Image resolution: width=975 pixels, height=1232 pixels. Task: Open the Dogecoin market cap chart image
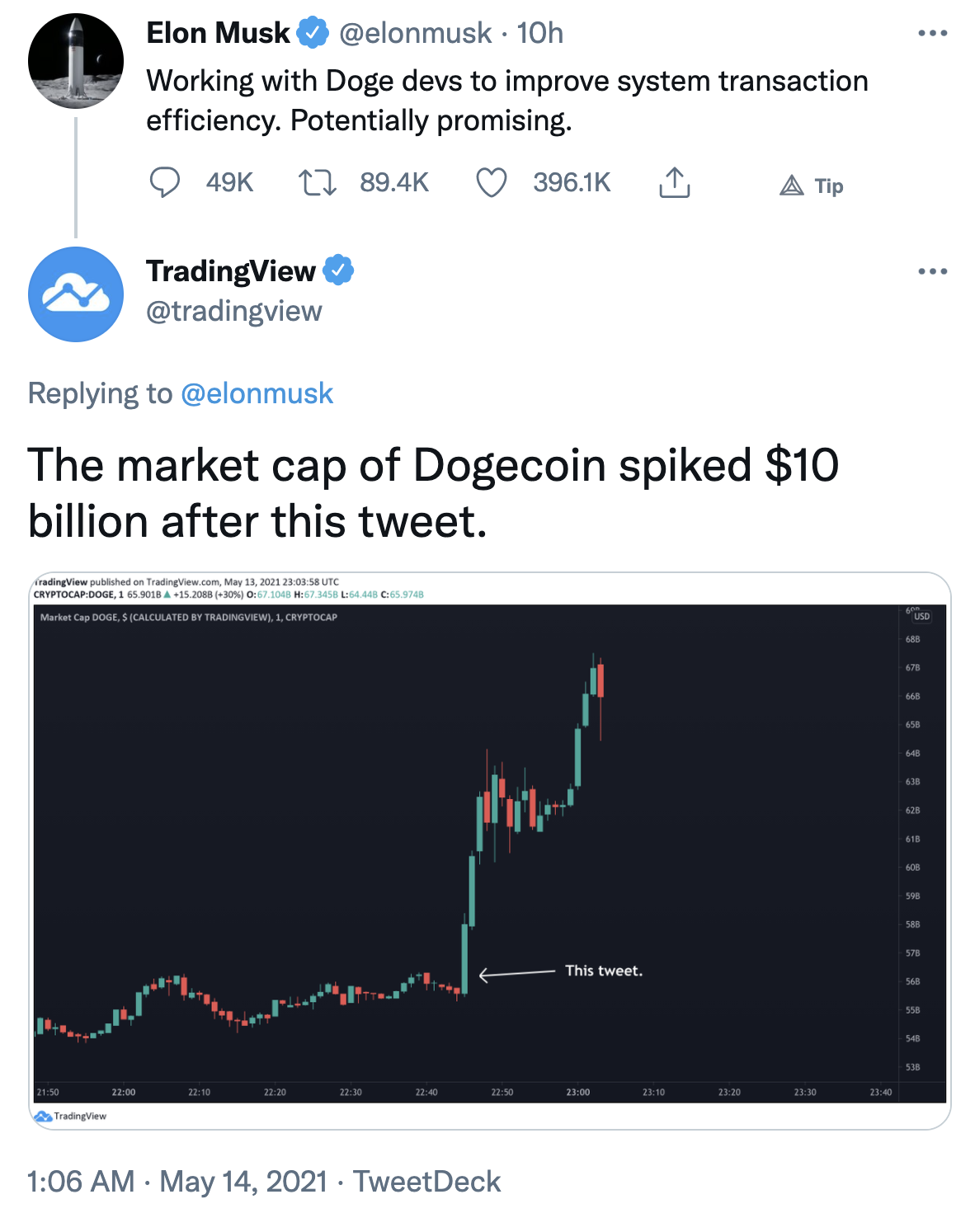490,849
